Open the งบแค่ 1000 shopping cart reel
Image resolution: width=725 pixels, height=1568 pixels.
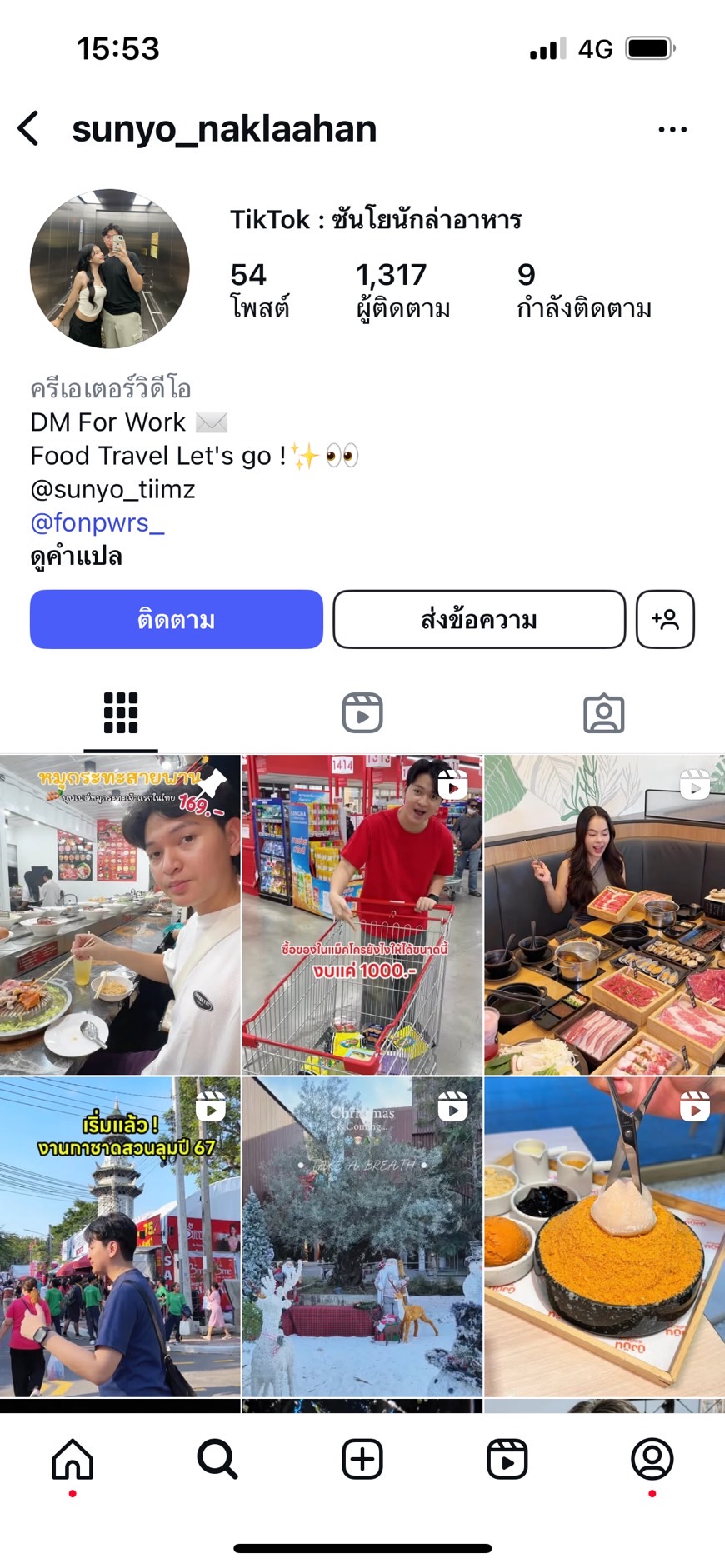[362, 914]
